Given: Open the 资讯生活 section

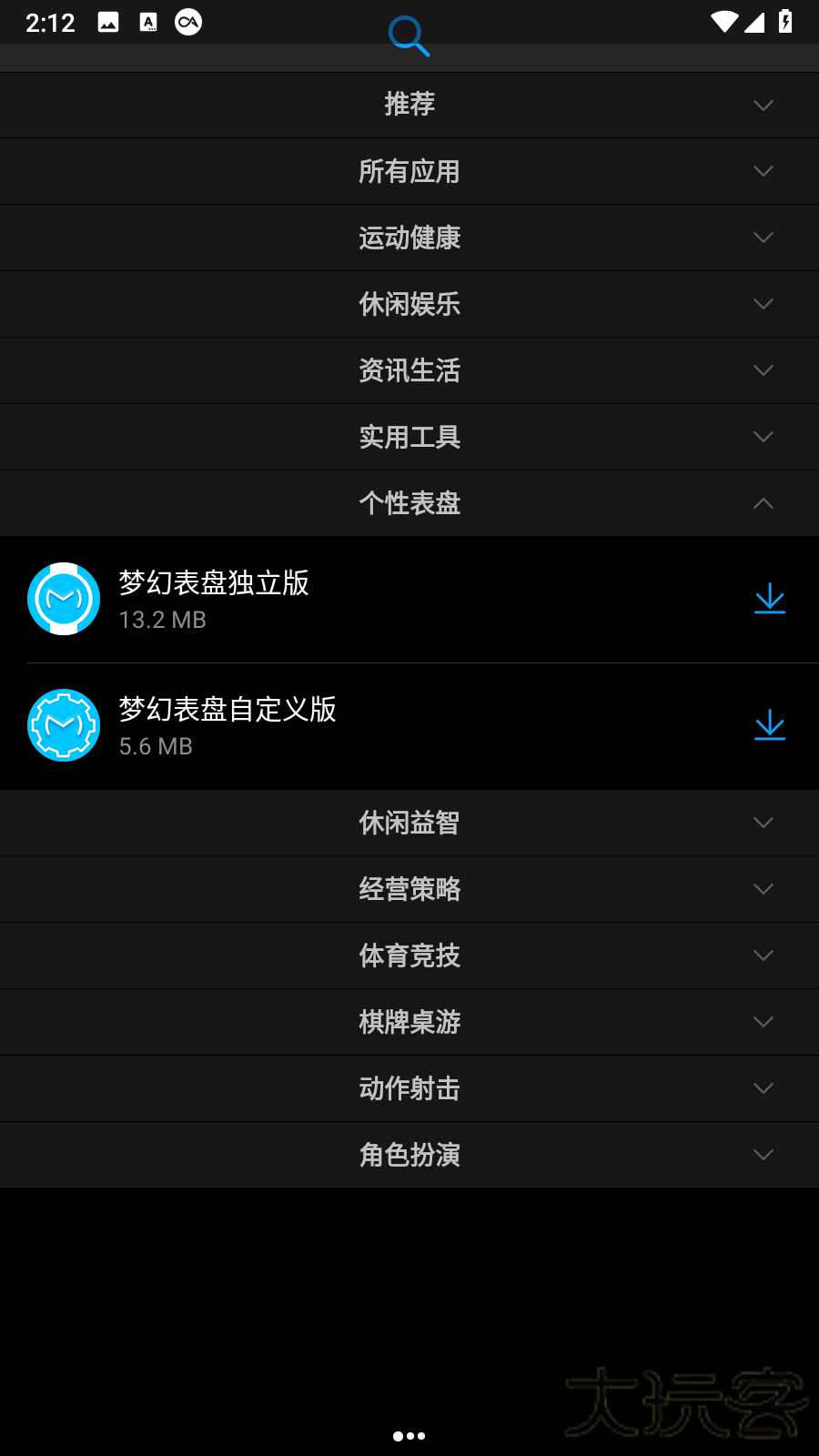Looking at the screenshot, I should (x=409, y=370).
